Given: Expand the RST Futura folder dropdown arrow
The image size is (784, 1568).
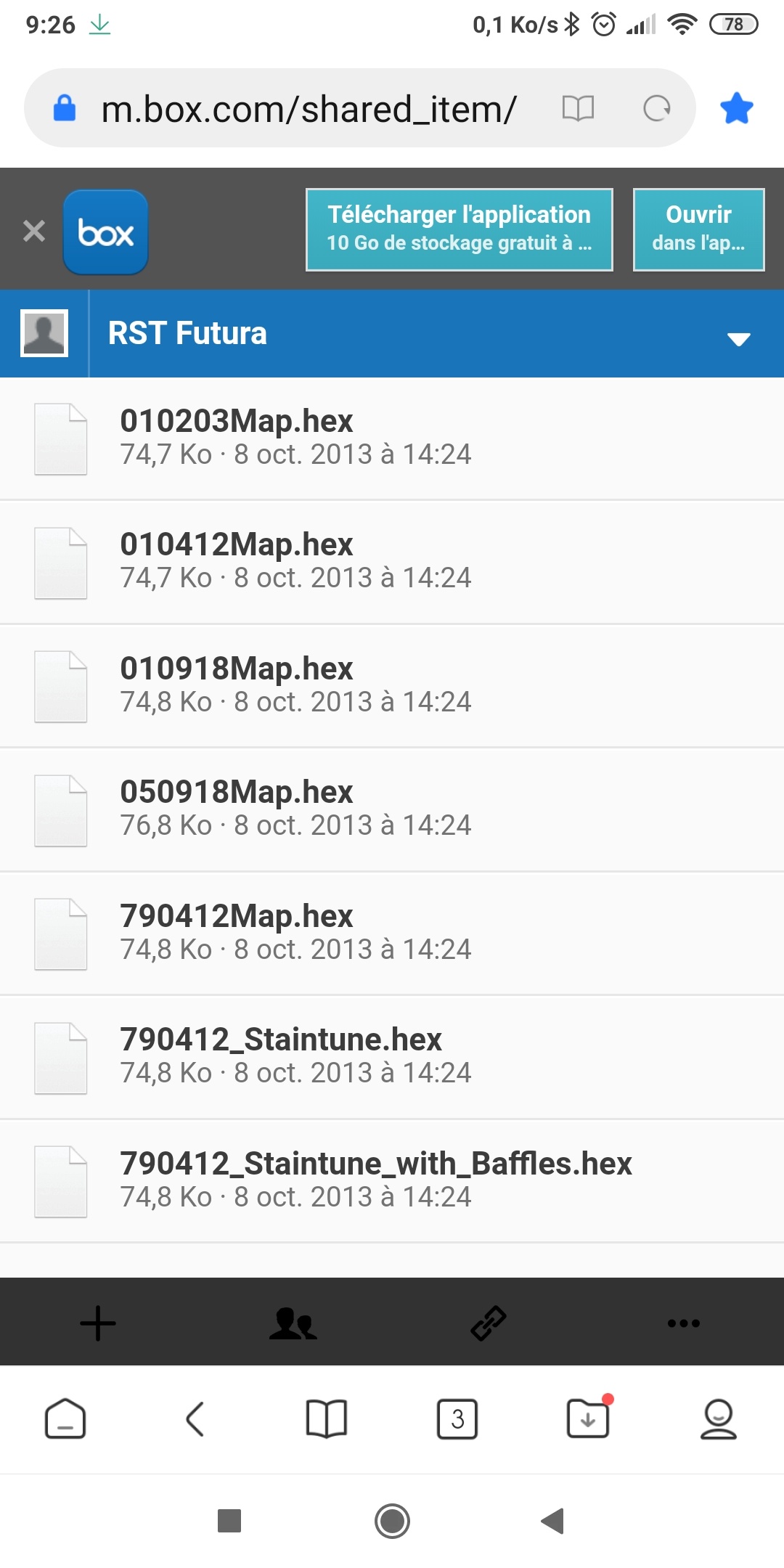Looking at the screenshot, I should [739, 338].
